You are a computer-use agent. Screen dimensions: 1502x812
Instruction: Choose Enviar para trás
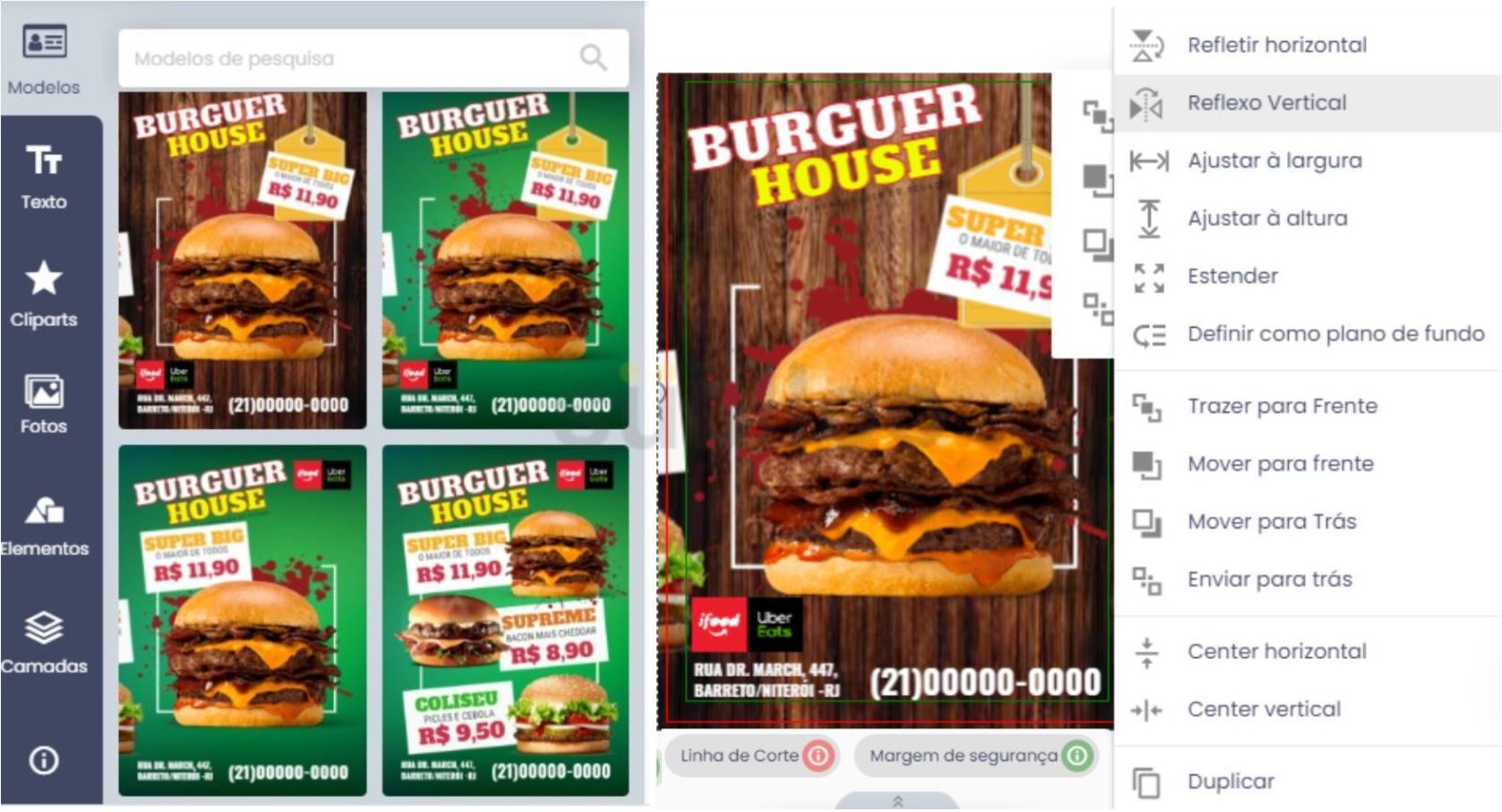coord(1269,580)
